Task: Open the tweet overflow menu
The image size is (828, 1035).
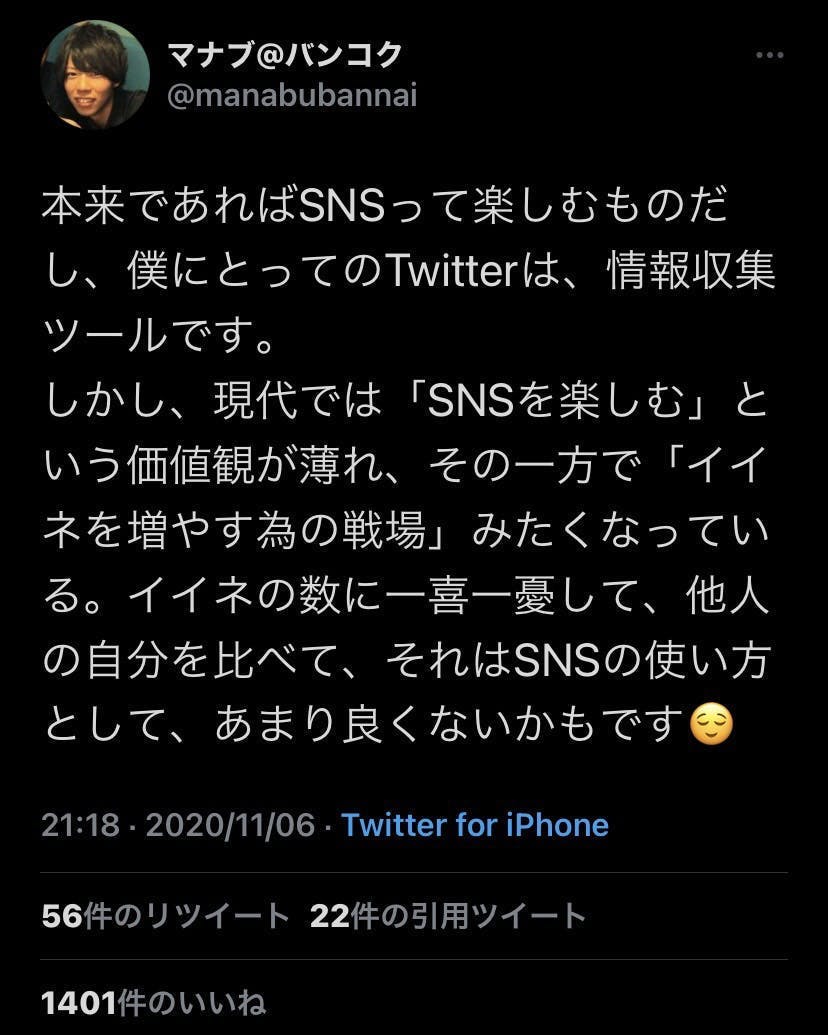Action: [x=768, y=55]
